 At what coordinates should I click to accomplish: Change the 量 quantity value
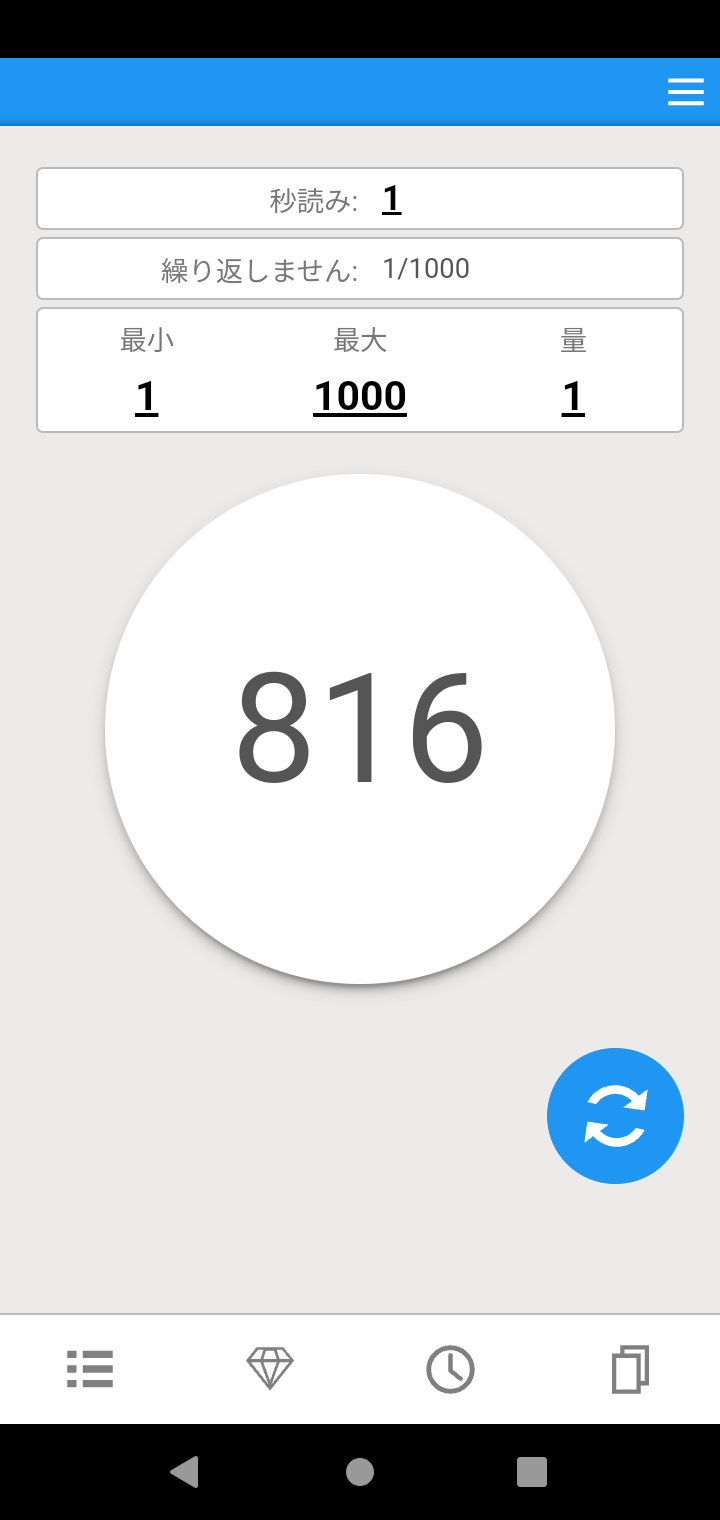click(x=572, y=397)
